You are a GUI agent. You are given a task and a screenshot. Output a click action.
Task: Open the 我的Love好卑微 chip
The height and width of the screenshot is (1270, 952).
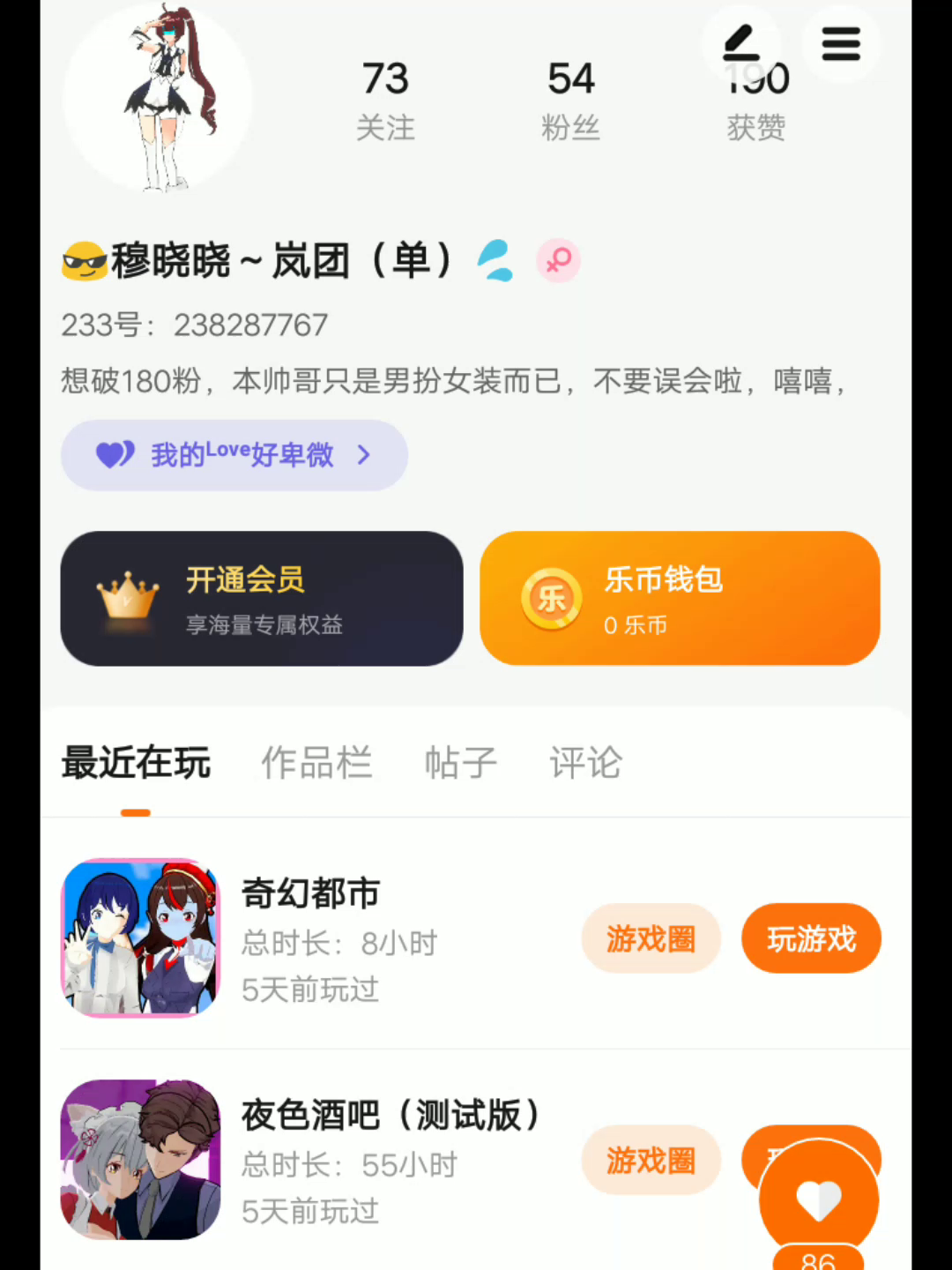234,455
